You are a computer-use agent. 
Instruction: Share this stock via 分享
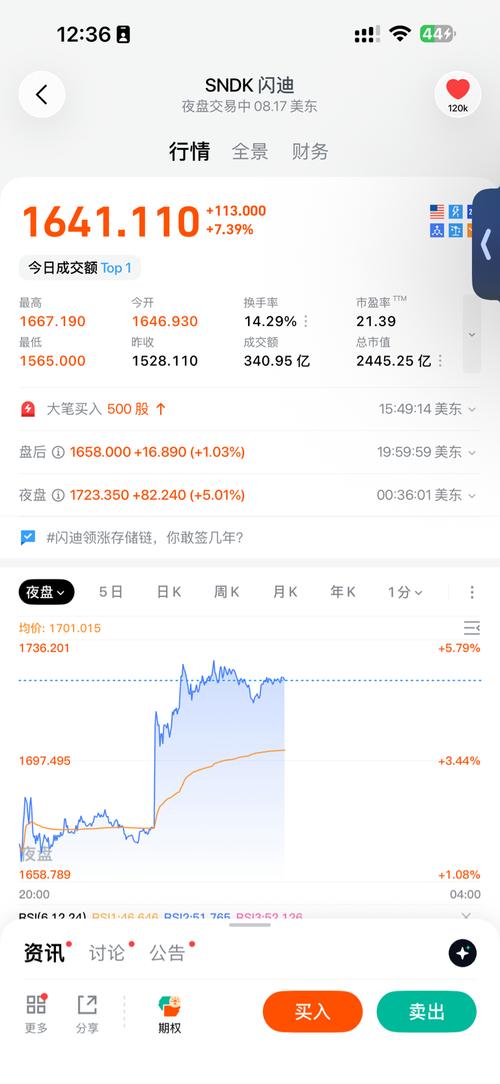(87, 1014)
